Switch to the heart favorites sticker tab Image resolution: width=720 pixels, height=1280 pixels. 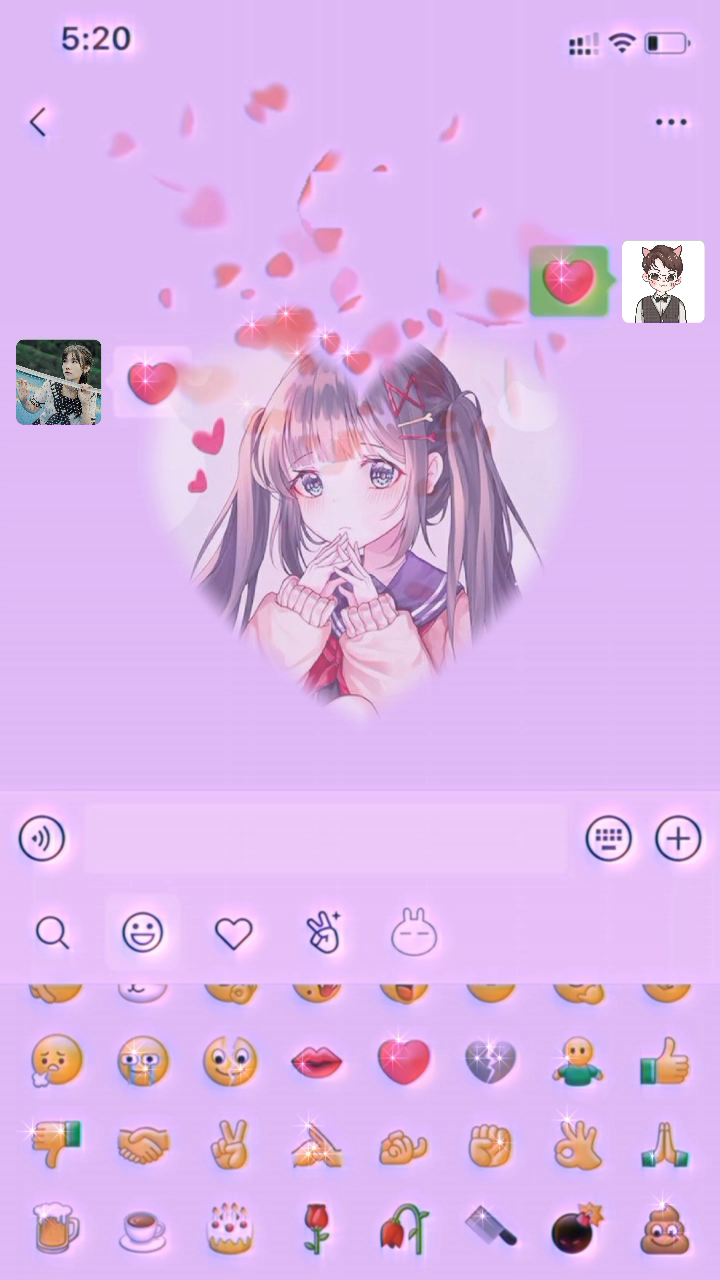click(233, 933)
